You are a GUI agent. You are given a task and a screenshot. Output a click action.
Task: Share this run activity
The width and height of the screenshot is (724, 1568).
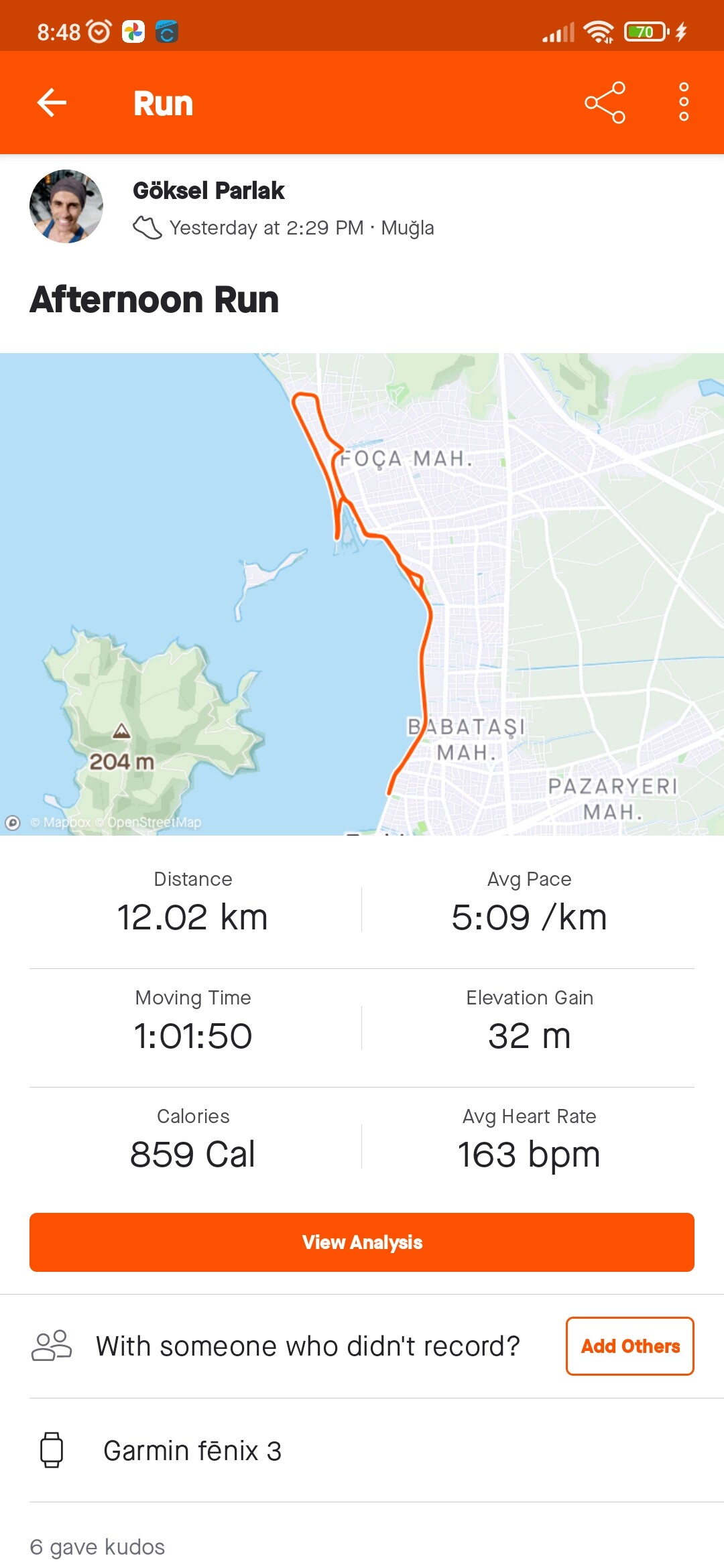pyautogui.click(x=605, y=103)
